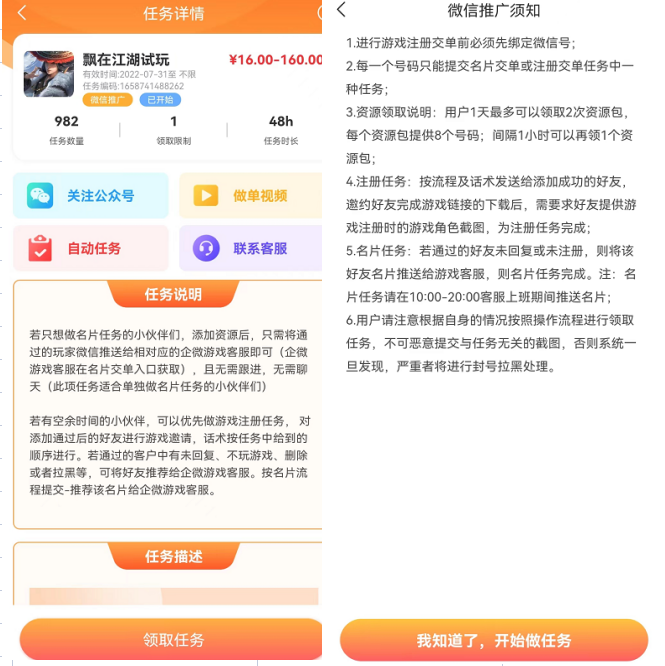The image size is (665, 666).
Task: Watch the 做单视频 tutorial
Action: point(250,196)
